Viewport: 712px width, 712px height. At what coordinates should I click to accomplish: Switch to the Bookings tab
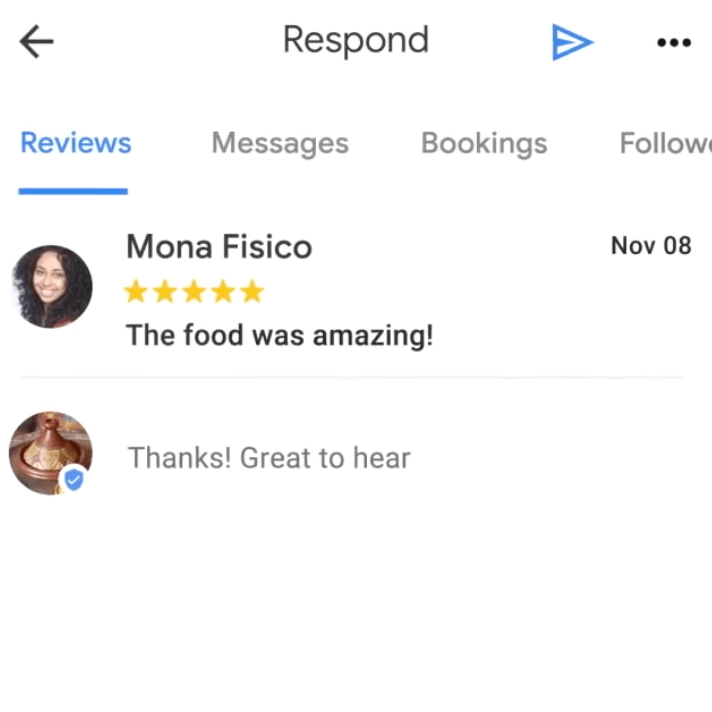point(484,144)
